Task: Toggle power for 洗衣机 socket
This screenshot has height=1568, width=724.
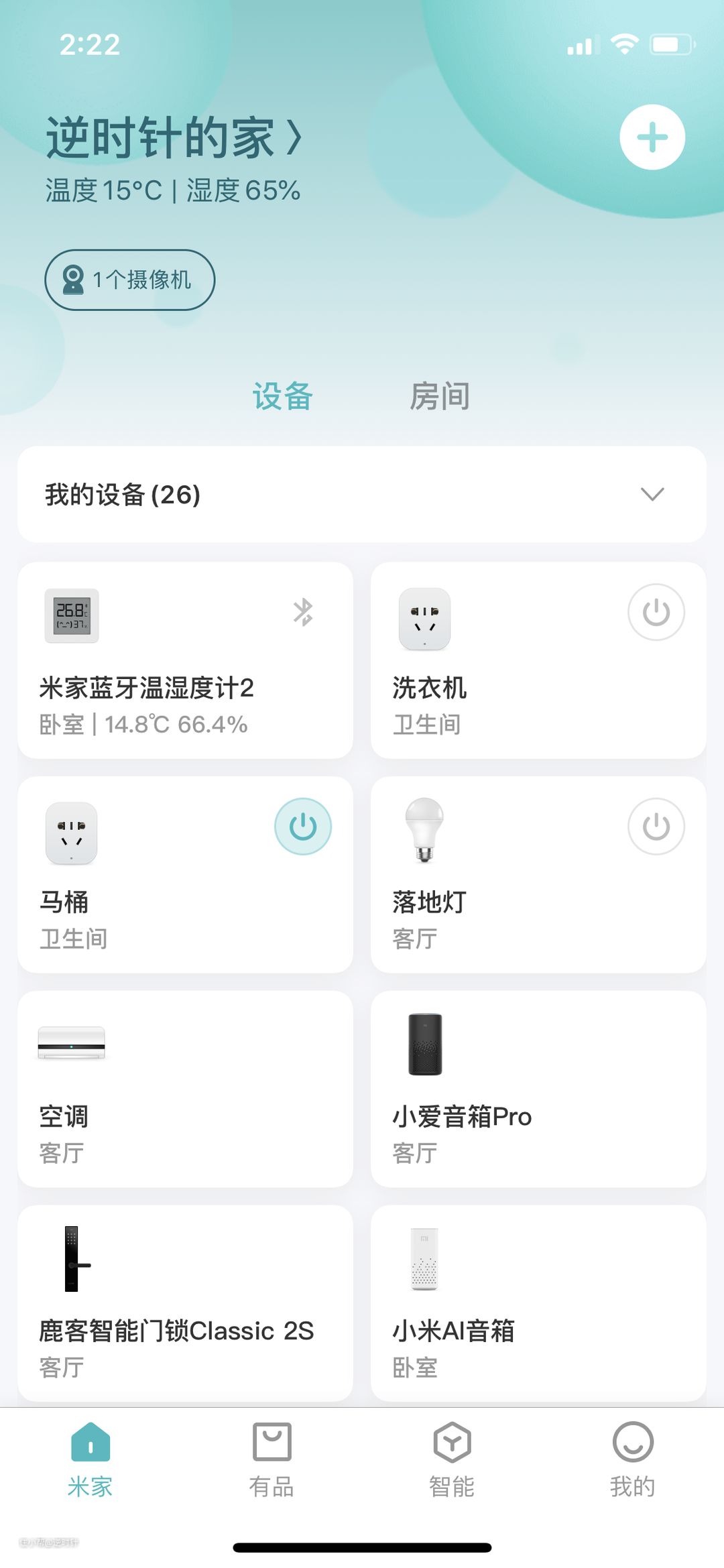Action: click(656, 612)
